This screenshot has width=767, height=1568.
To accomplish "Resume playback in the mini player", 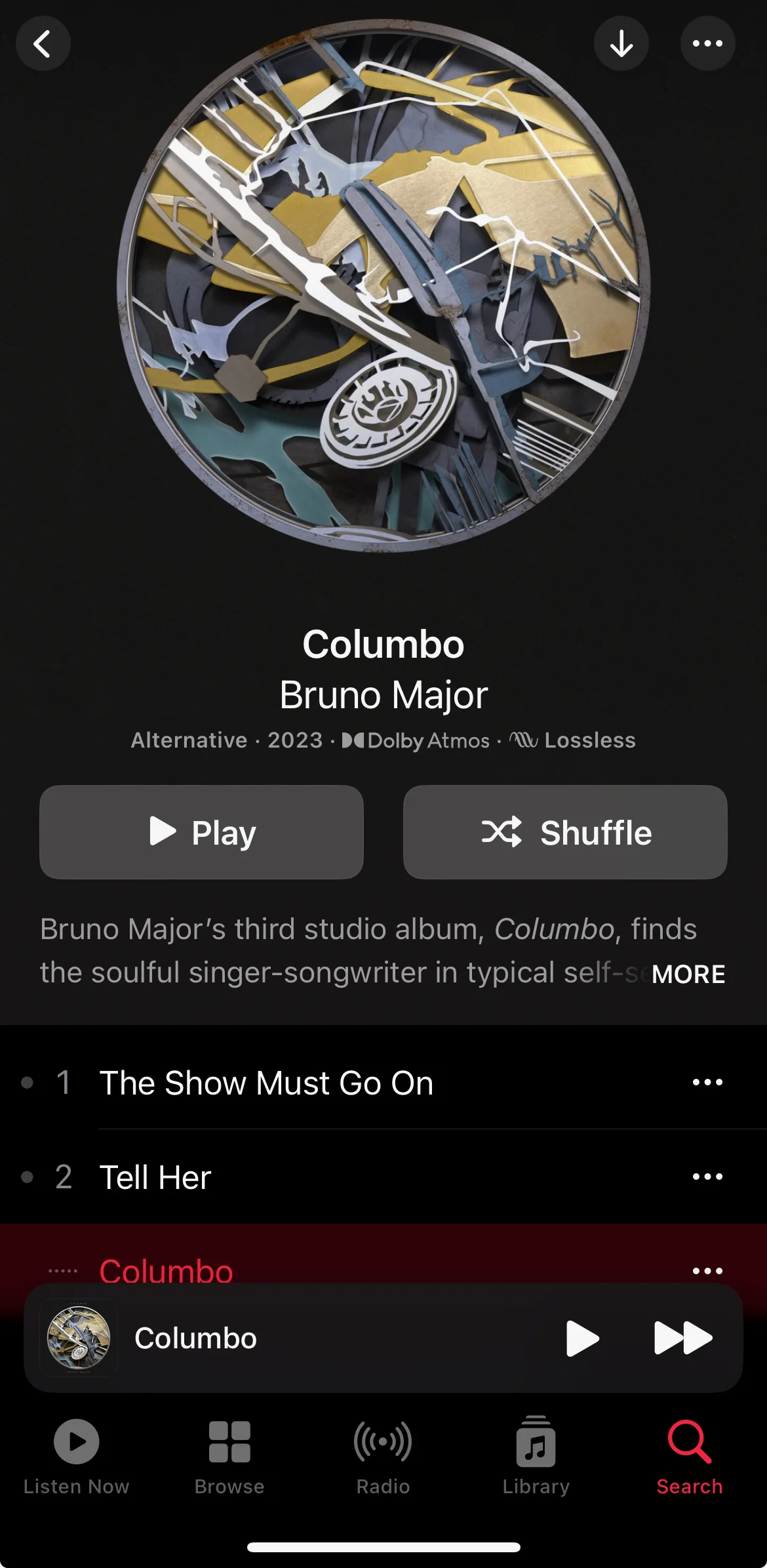I will tap(582, 1338).
